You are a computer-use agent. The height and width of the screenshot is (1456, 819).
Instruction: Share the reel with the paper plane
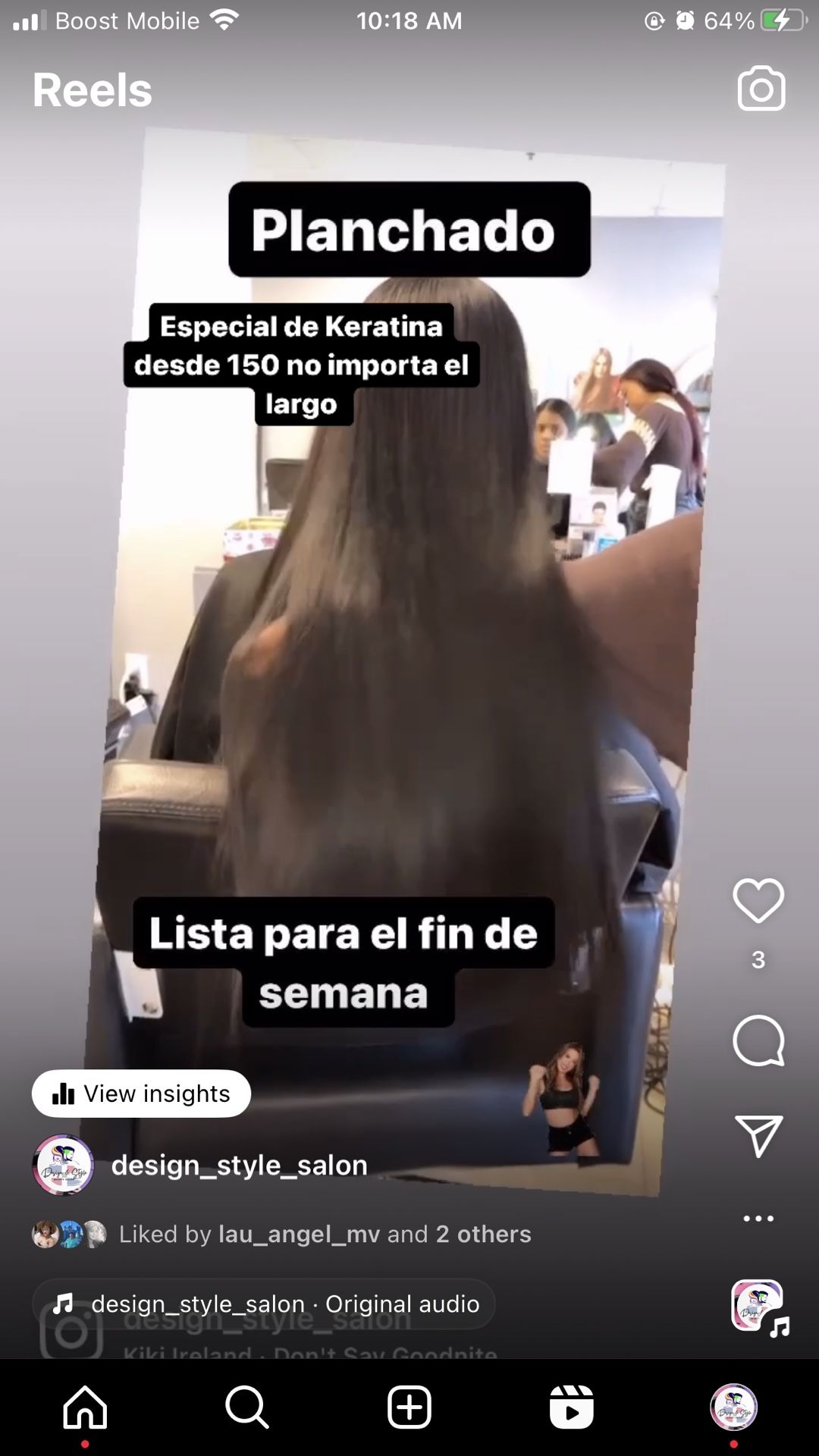click(x=758, y=1136)
